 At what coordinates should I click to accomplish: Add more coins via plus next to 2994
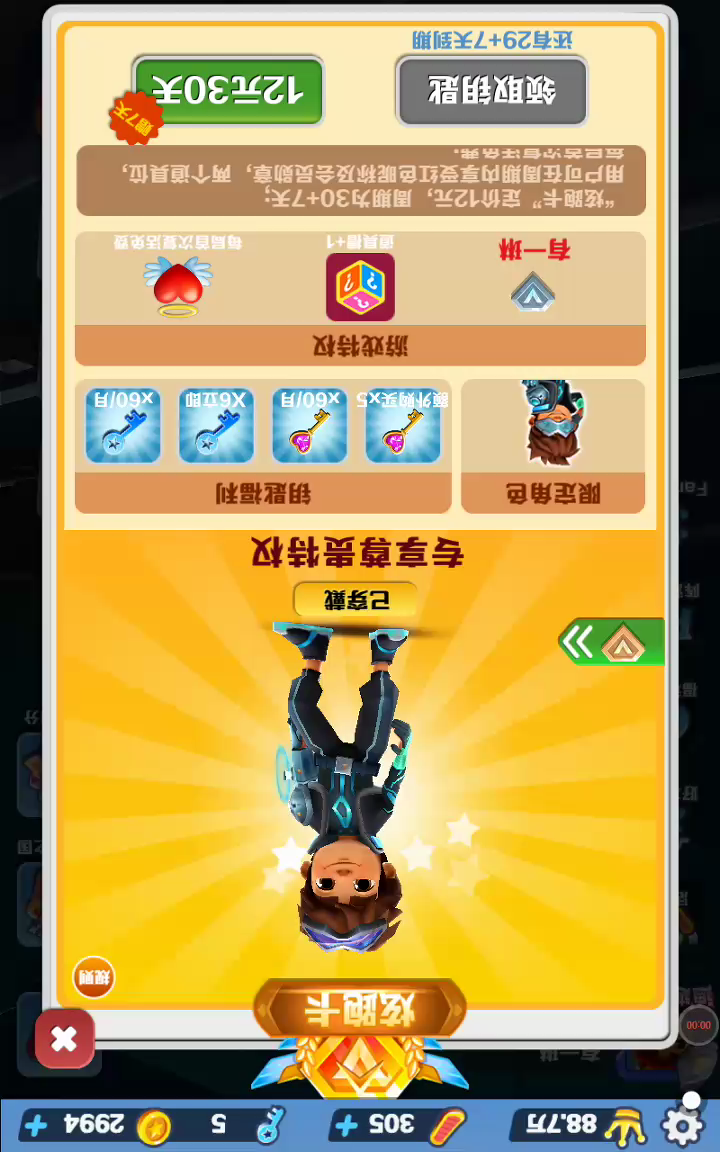35,1125
